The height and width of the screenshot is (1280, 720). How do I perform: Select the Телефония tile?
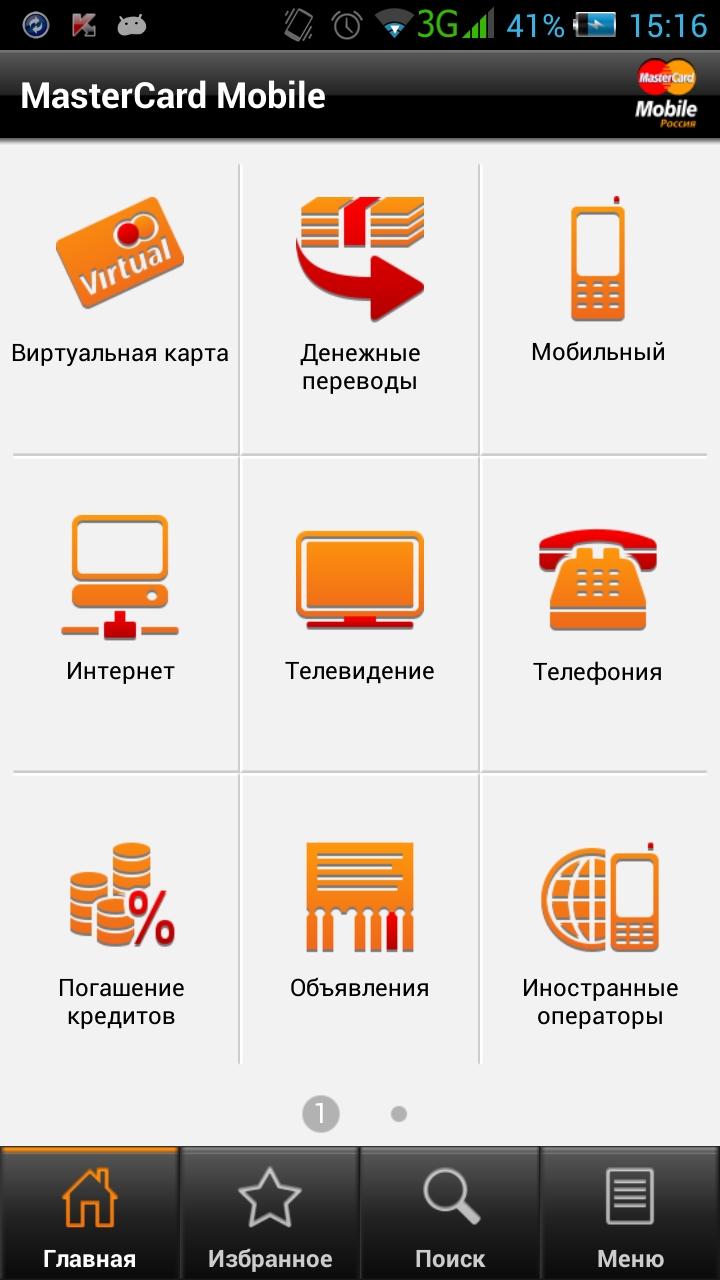tap(599, 613)
